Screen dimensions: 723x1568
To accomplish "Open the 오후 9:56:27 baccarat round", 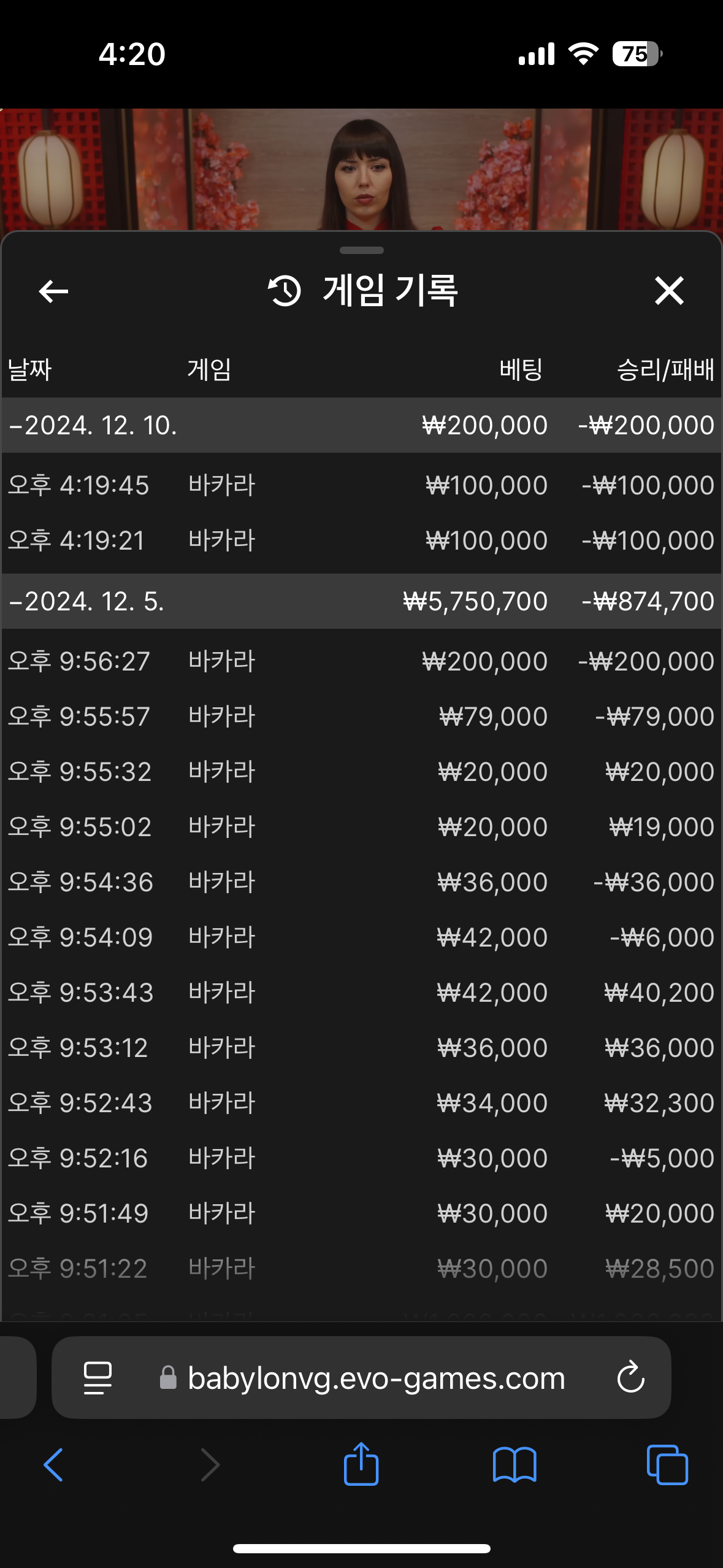I will click(x=361, y=661).
